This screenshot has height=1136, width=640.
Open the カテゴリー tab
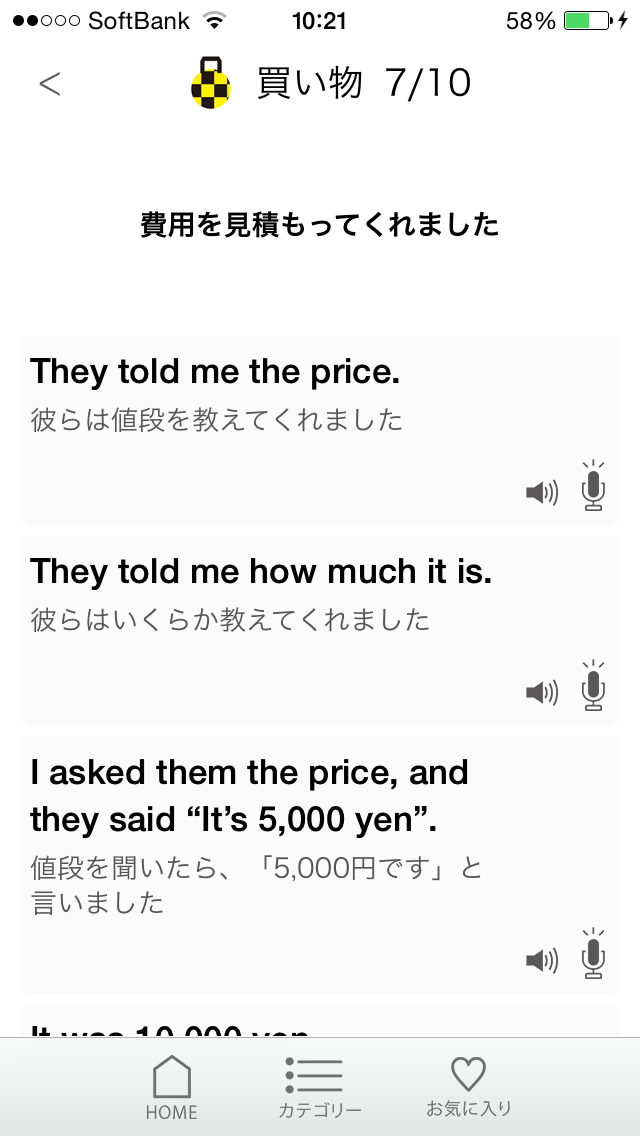tap(320, 1087)
